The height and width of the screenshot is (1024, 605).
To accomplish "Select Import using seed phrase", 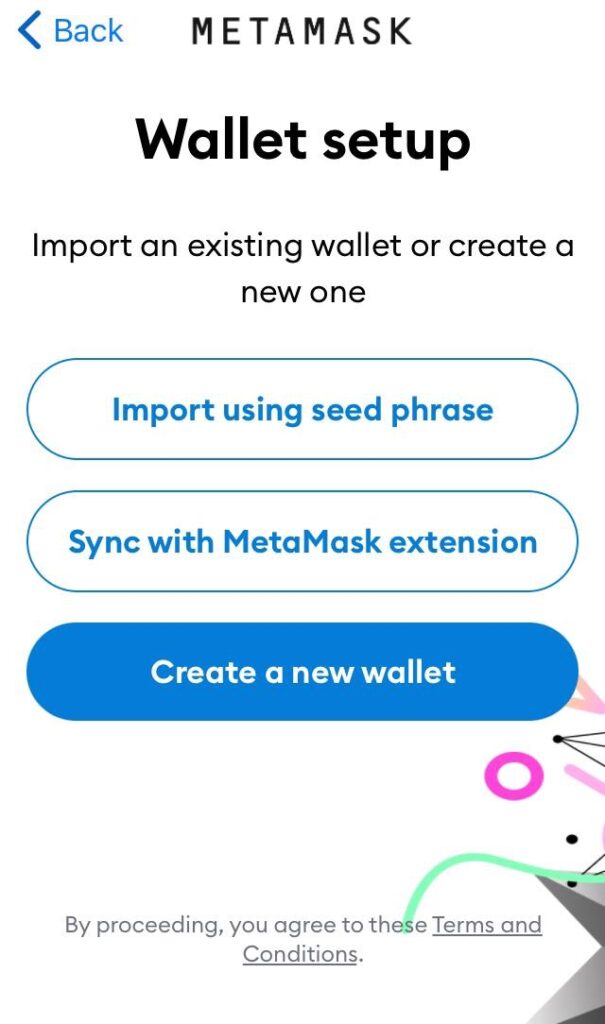I will 302,409.
